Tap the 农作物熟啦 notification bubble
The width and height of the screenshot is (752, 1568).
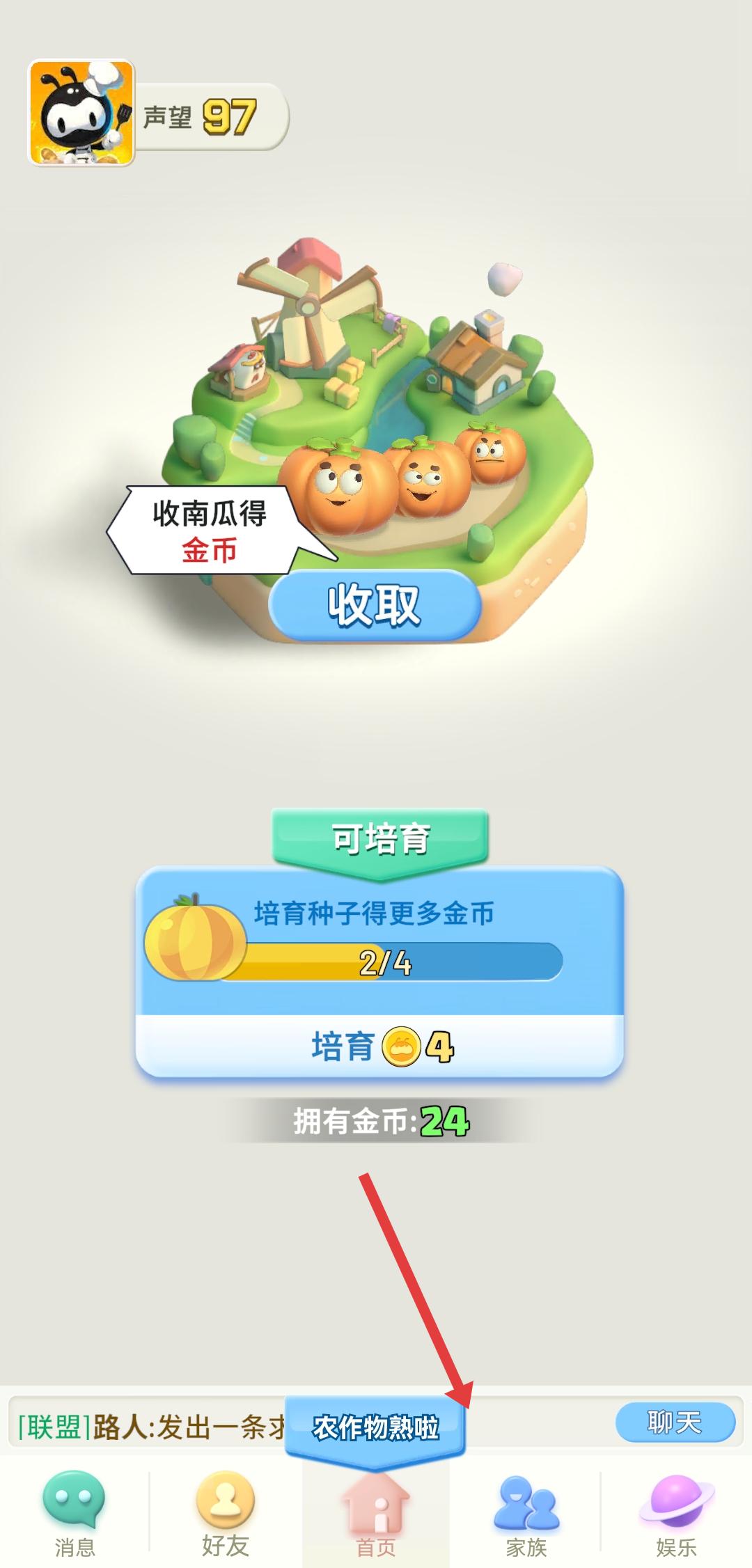[375, 1429]
